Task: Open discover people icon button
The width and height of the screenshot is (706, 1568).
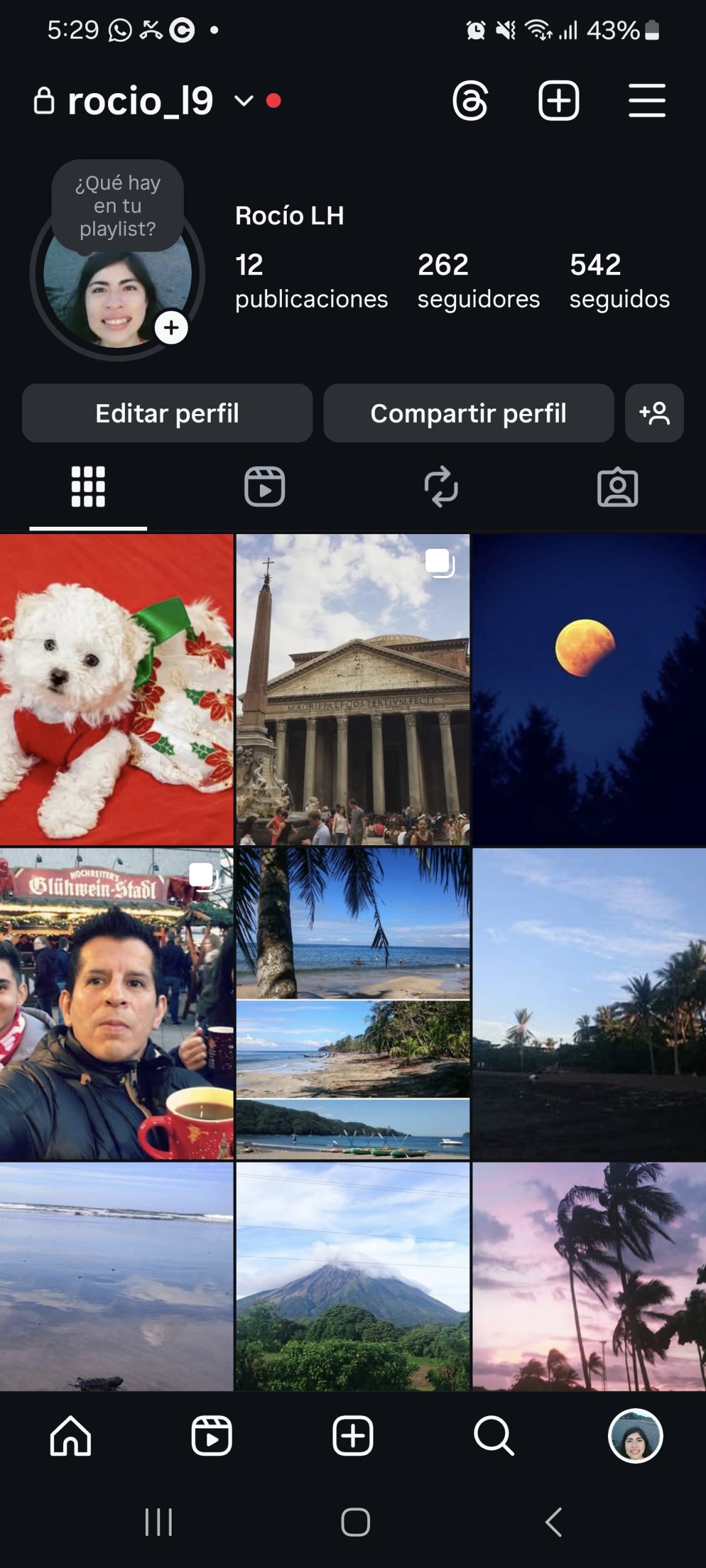Action: pos(654,413)
